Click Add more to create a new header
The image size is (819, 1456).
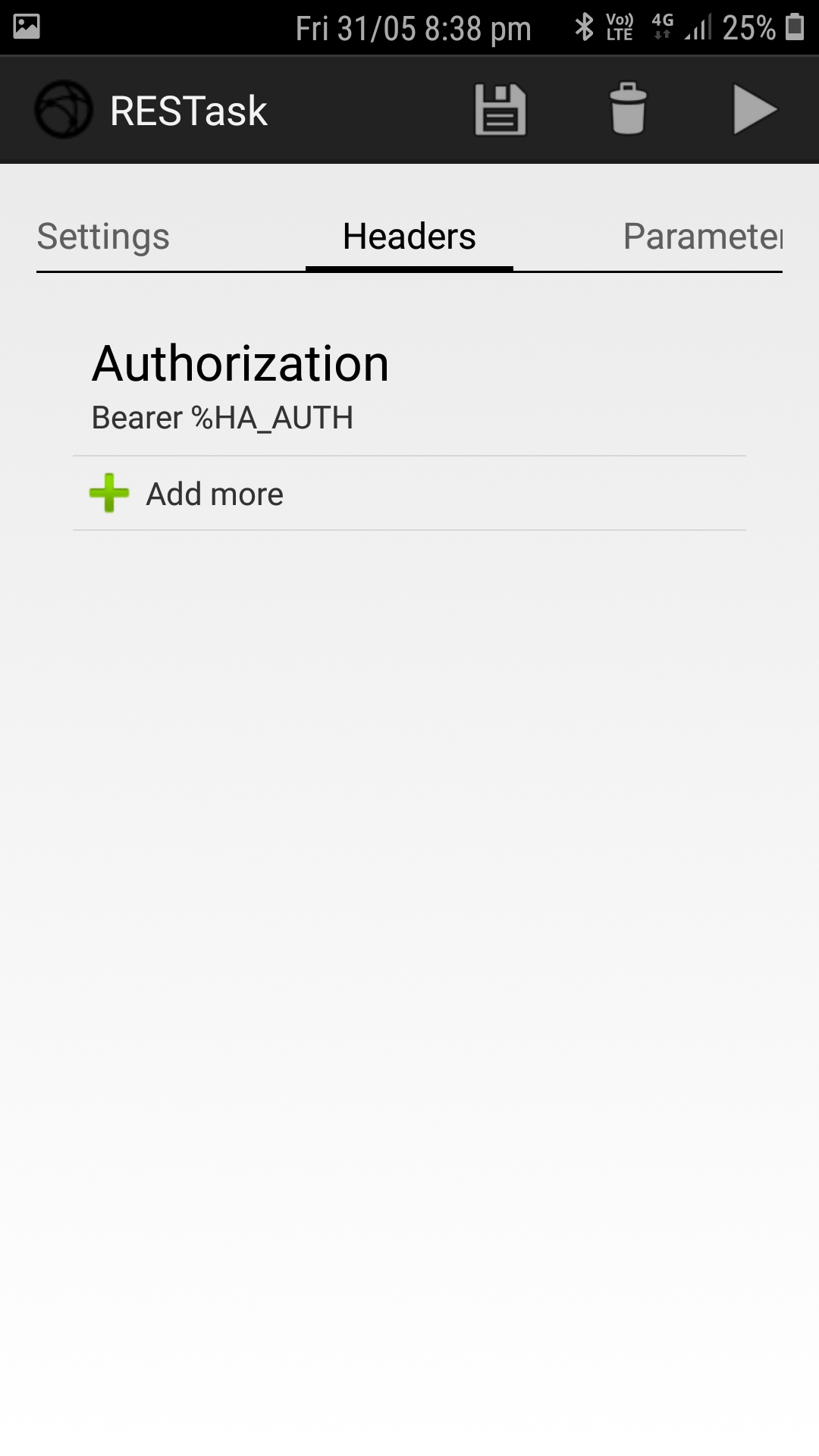pos(215,492)
